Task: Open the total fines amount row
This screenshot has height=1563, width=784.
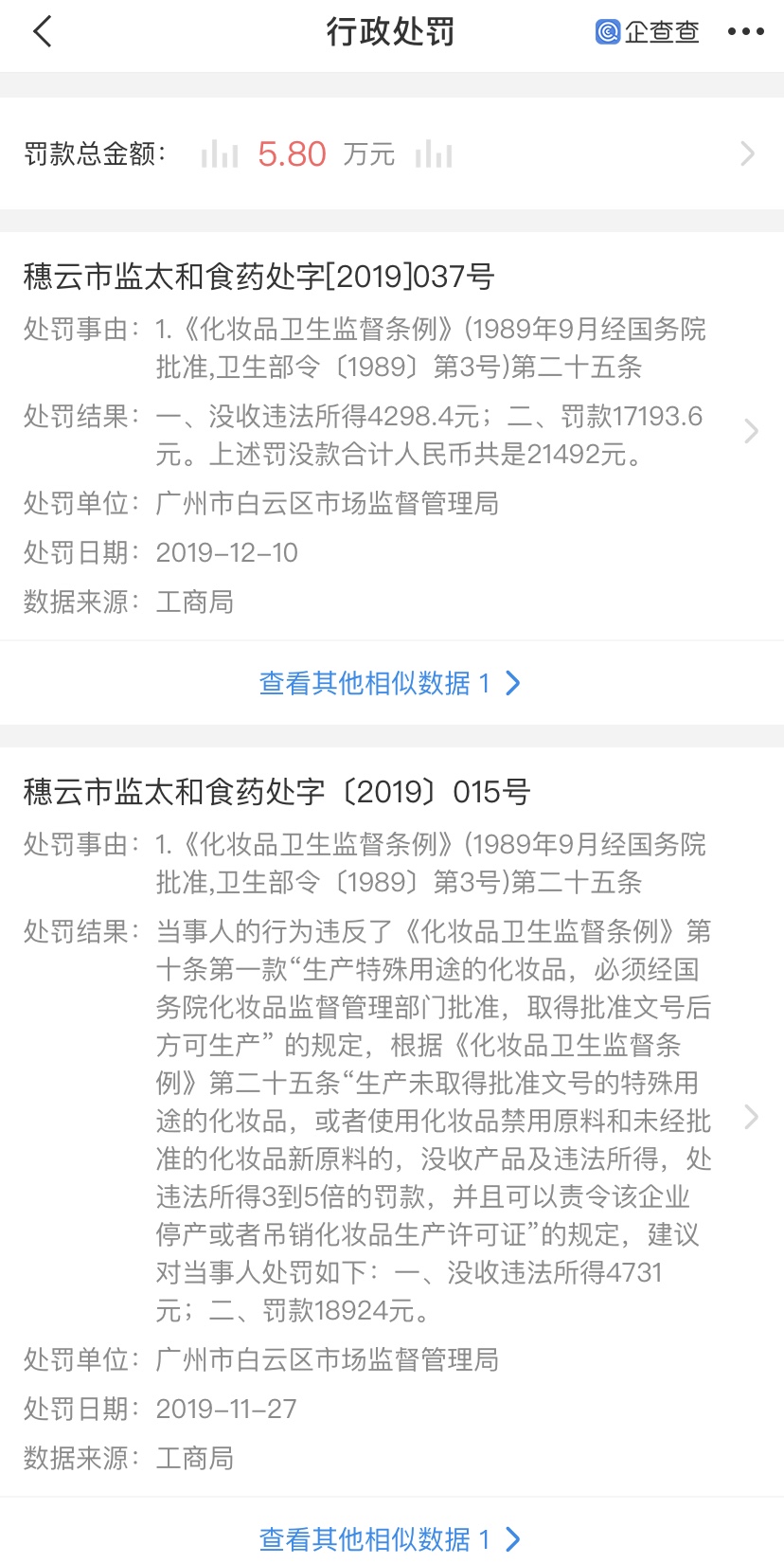Action: (x=392, y=153)
